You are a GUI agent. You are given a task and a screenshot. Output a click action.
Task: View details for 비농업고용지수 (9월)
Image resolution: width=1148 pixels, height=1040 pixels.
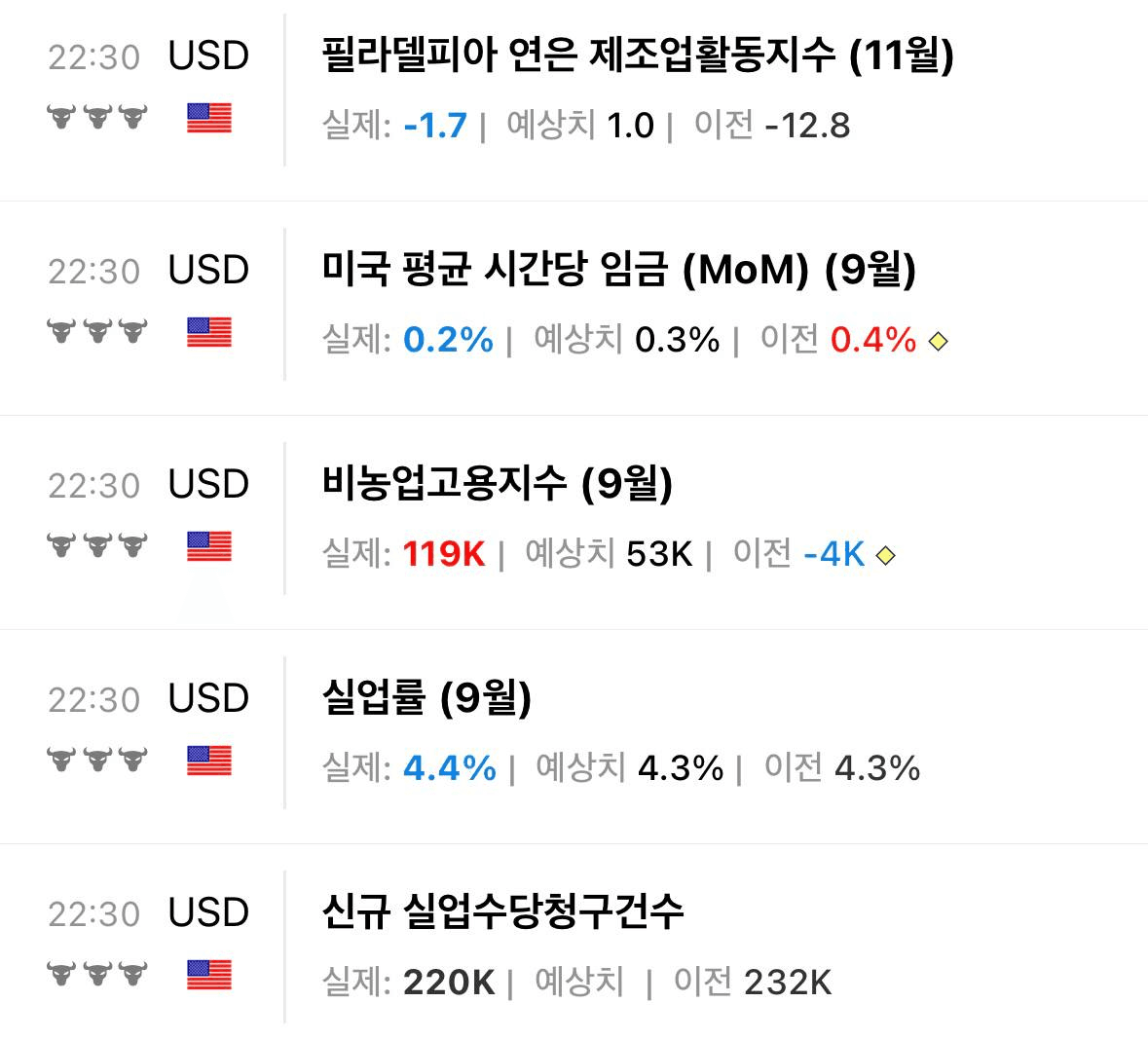point(497,484)
